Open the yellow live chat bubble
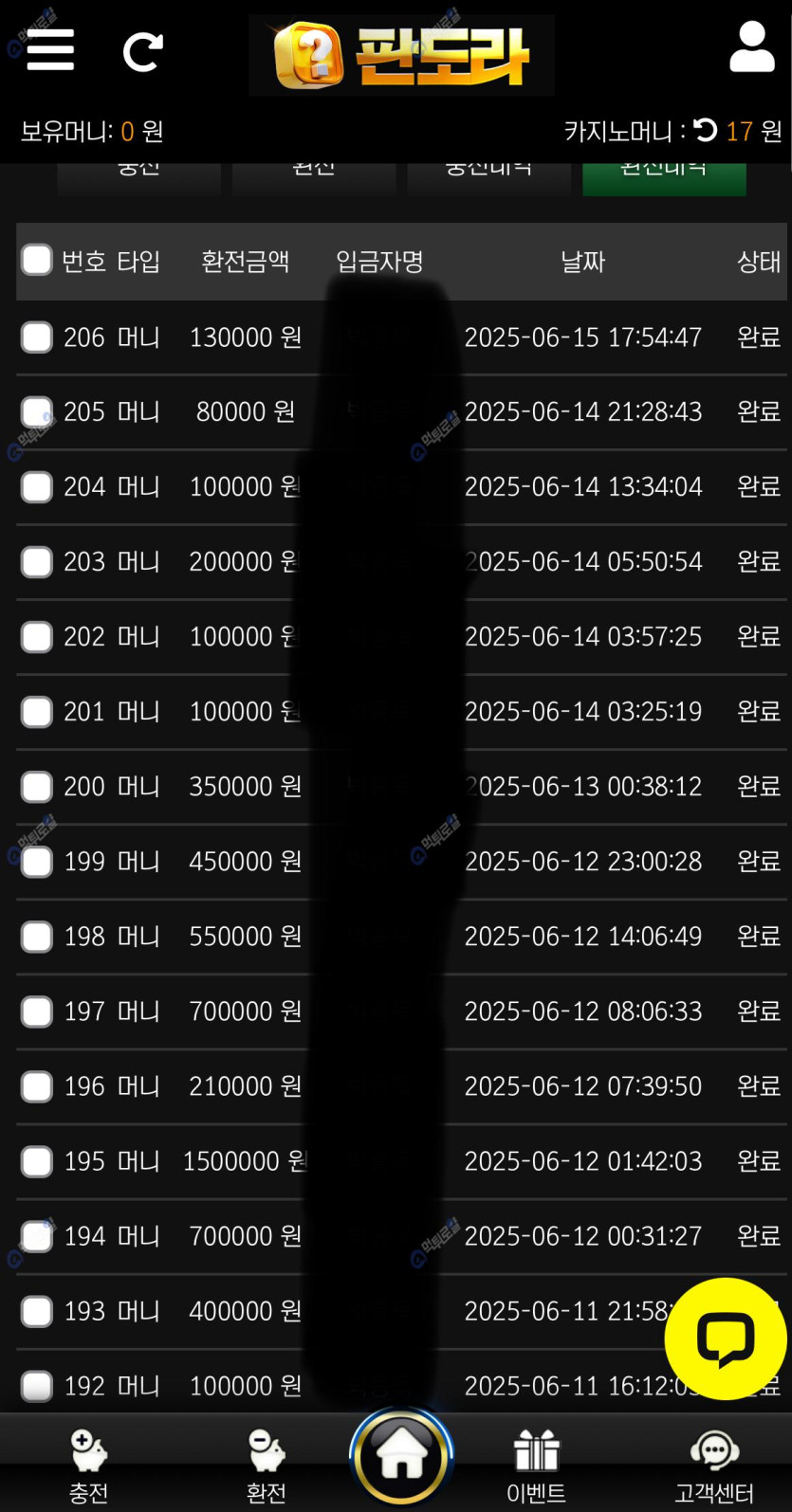The width and height of the screenshot is (792, 1512). point(726,1339)
